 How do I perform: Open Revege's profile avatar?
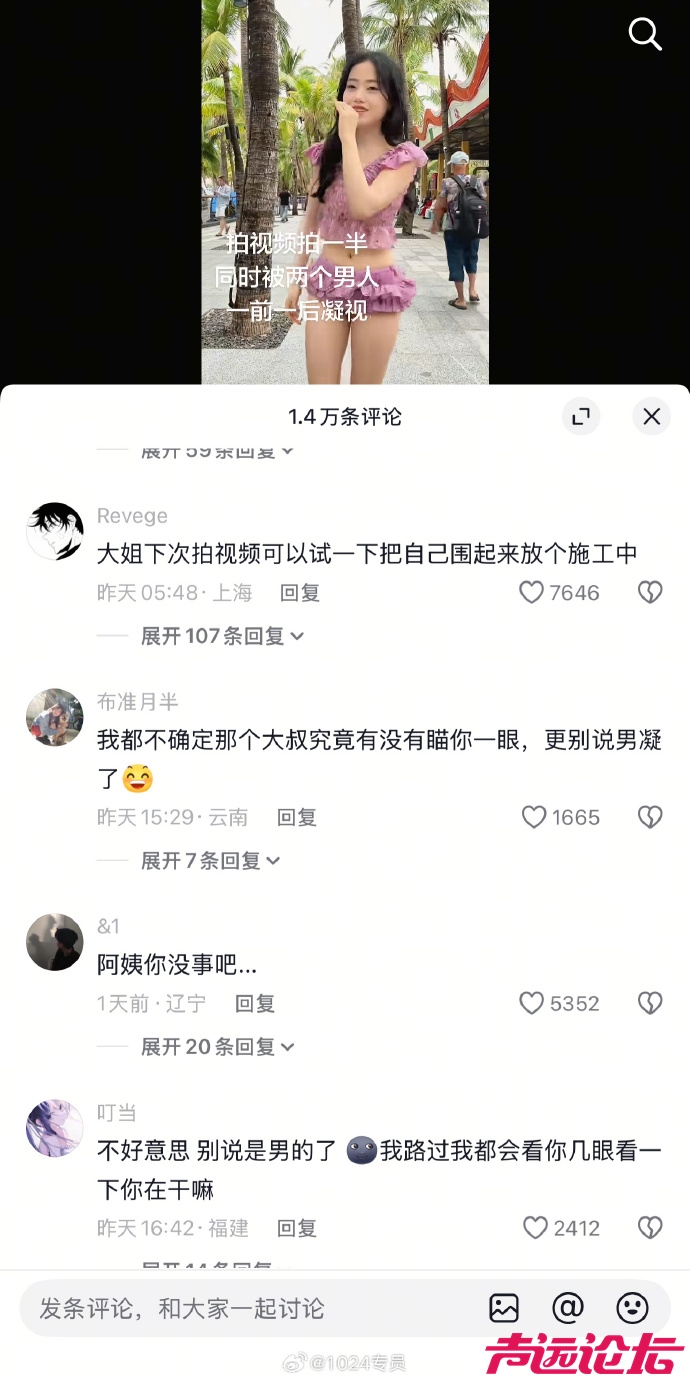coord(55,531)
